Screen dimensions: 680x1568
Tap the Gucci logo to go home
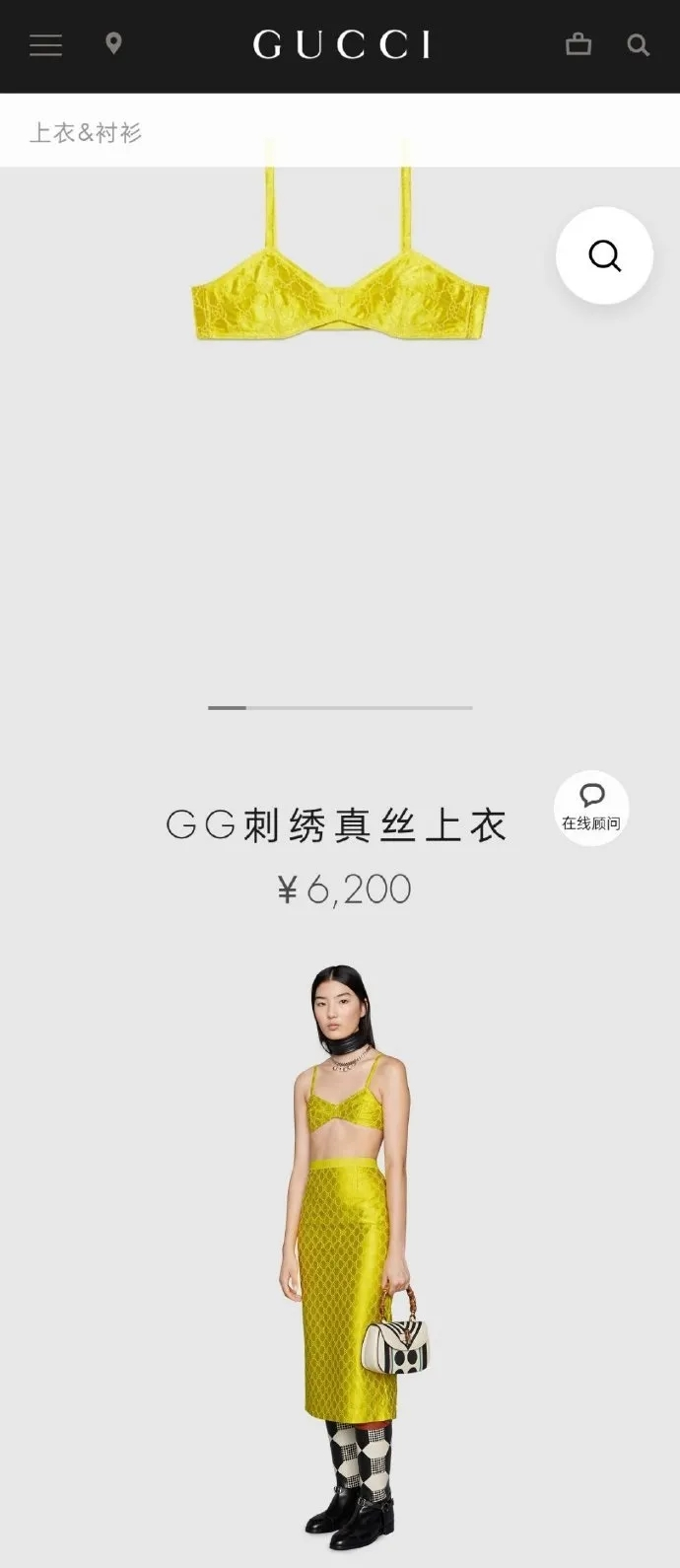click(341, 44)
